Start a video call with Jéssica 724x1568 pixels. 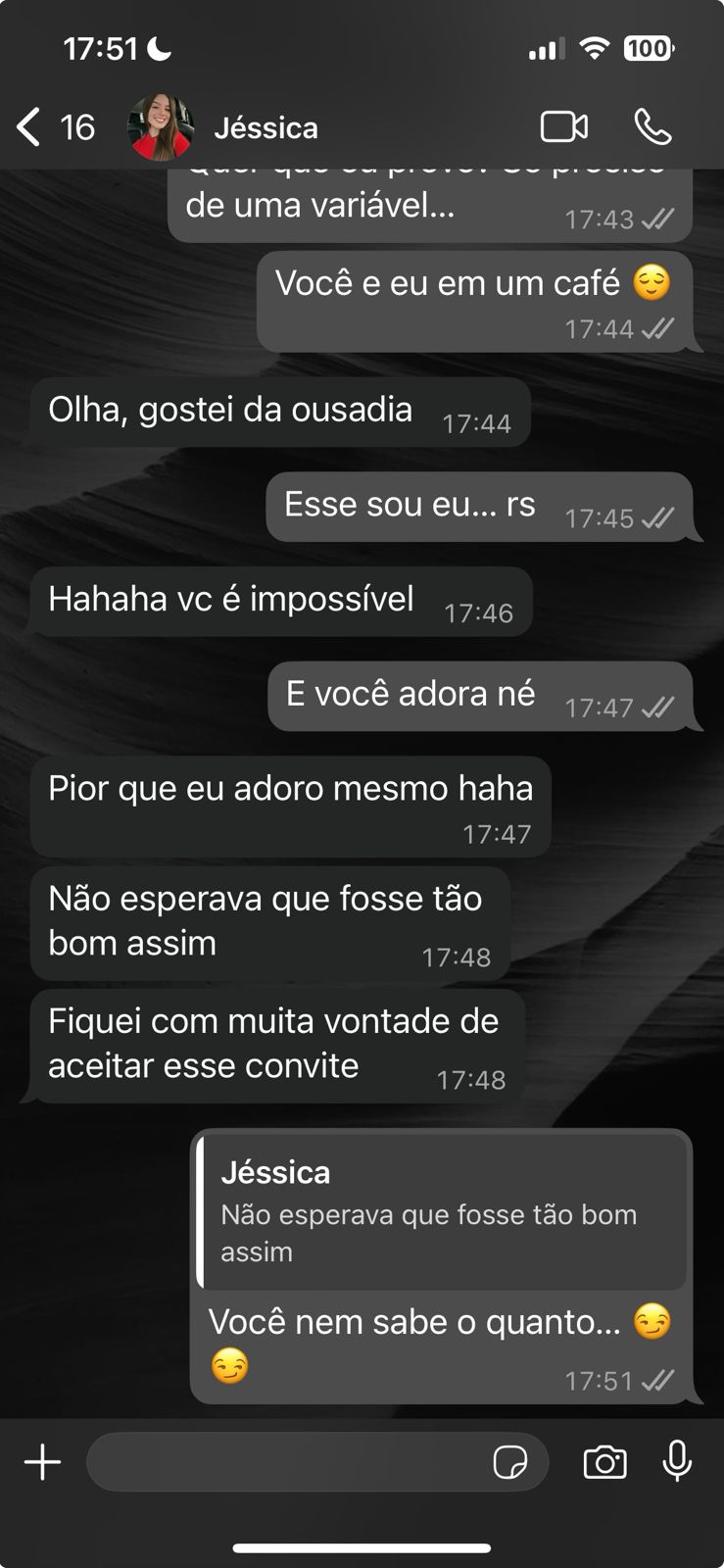[x=563, y=127]
